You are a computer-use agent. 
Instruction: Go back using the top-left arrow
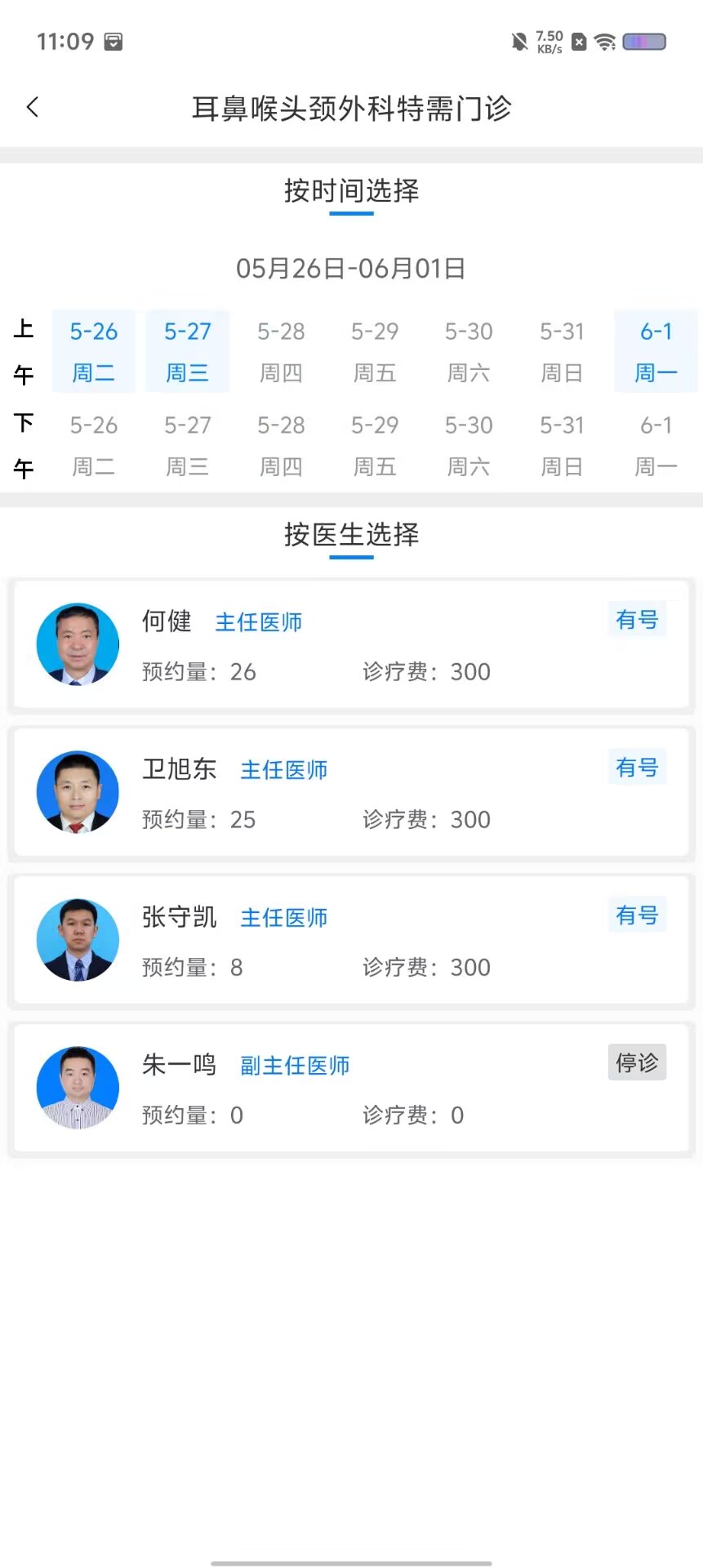point(33,107)
